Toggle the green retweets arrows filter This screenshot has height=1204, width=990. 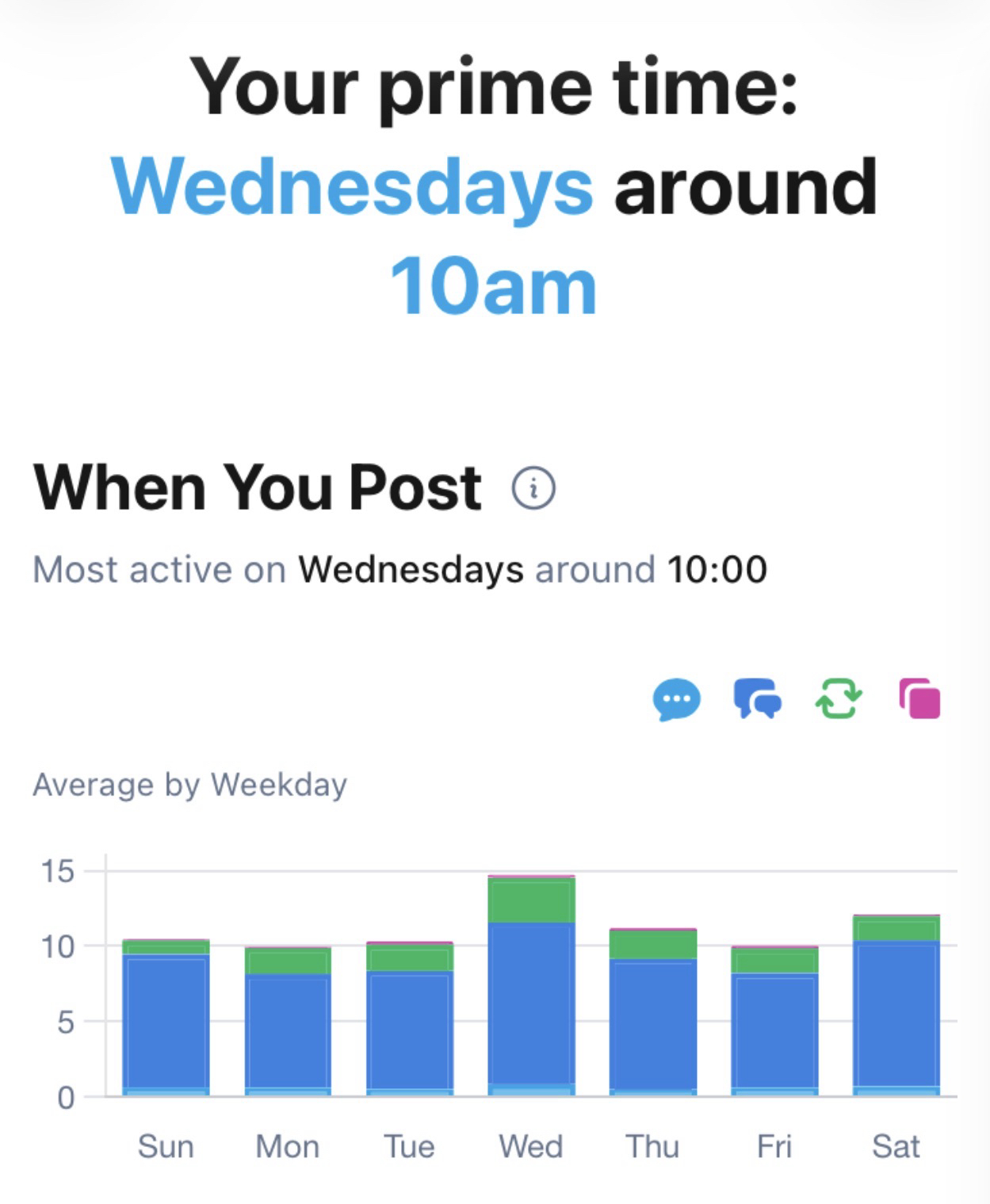point(839,699)
